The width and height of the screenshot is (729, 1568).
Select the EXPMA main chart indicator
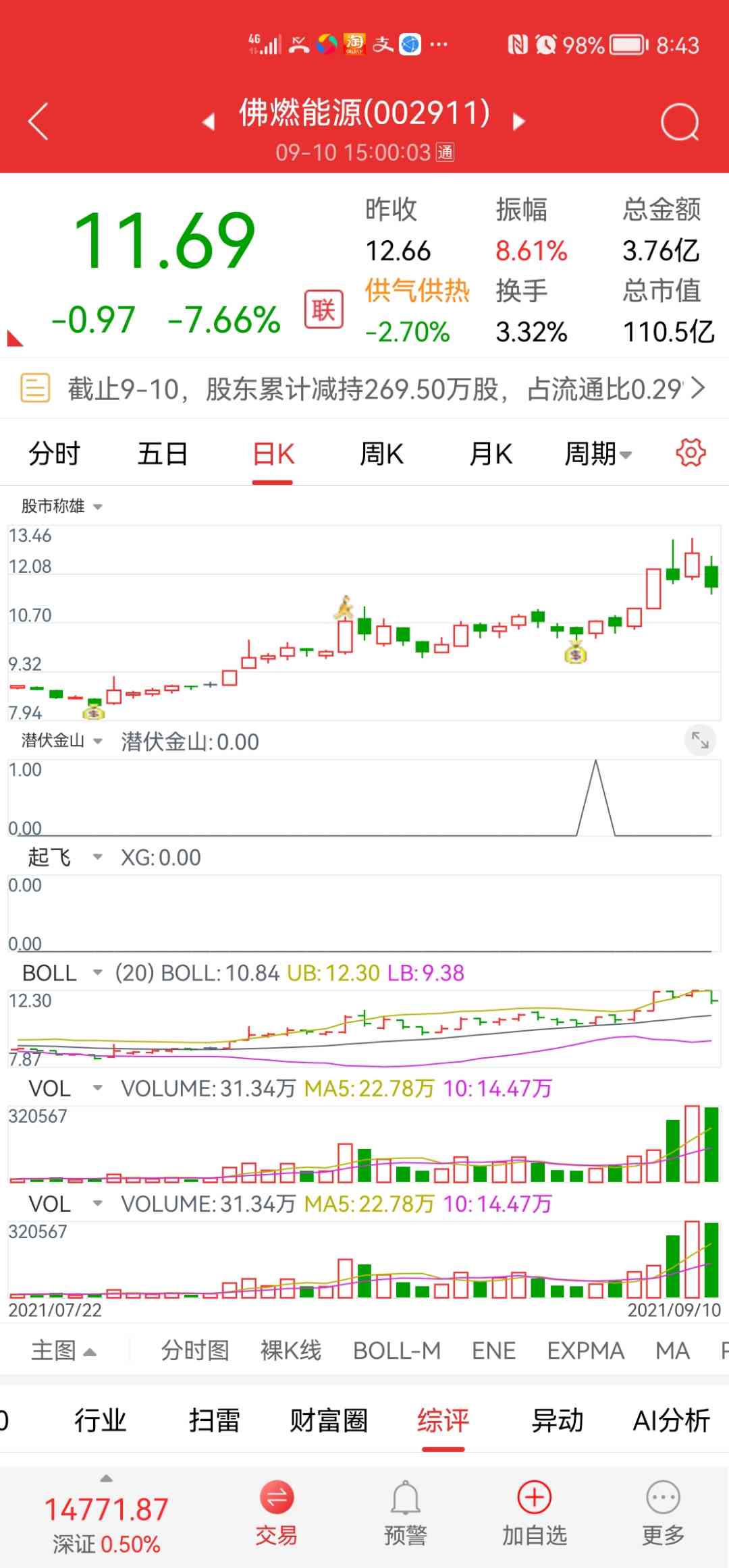[585, 1351]
